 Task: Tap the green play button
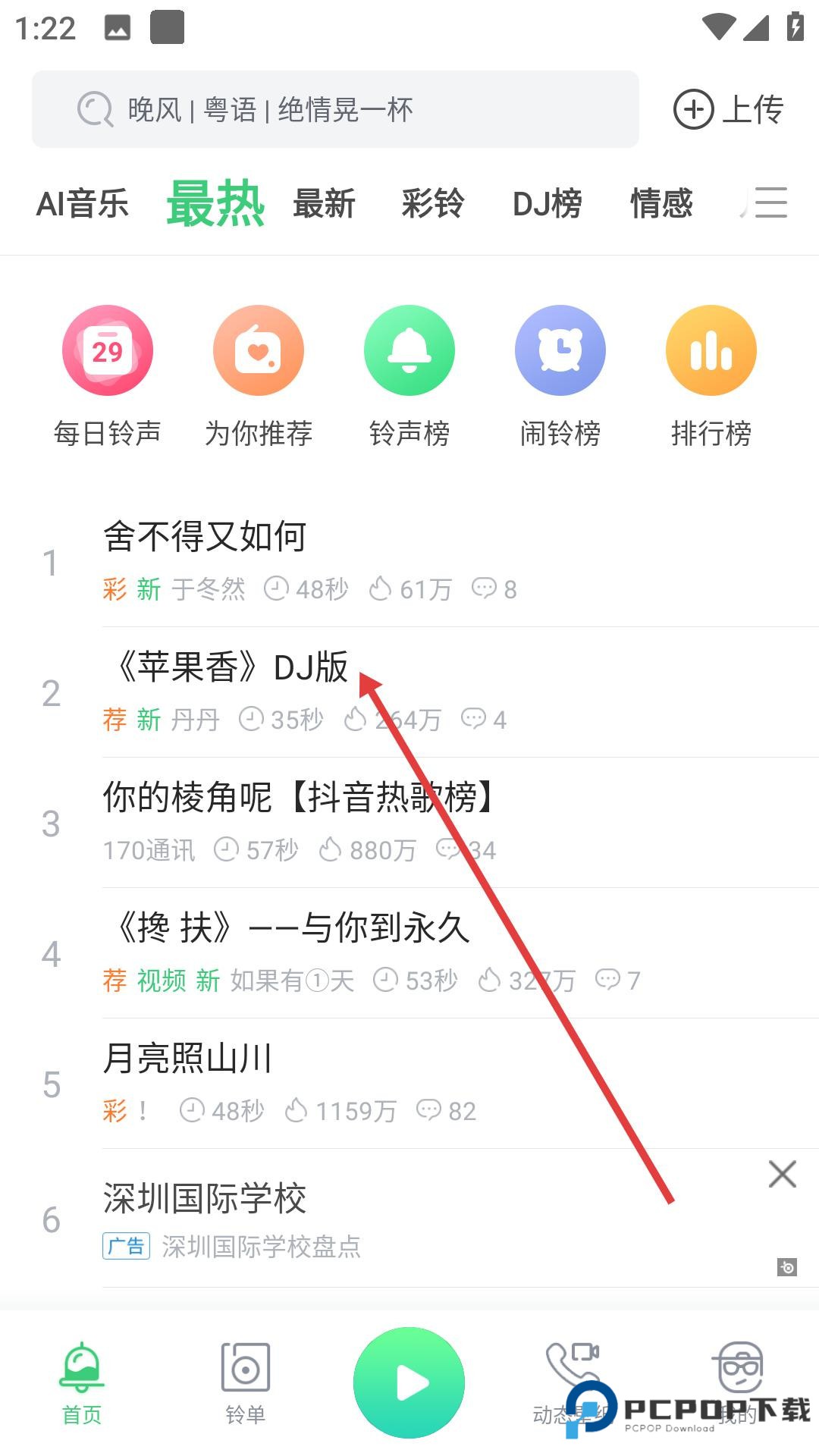point(409,1382)
